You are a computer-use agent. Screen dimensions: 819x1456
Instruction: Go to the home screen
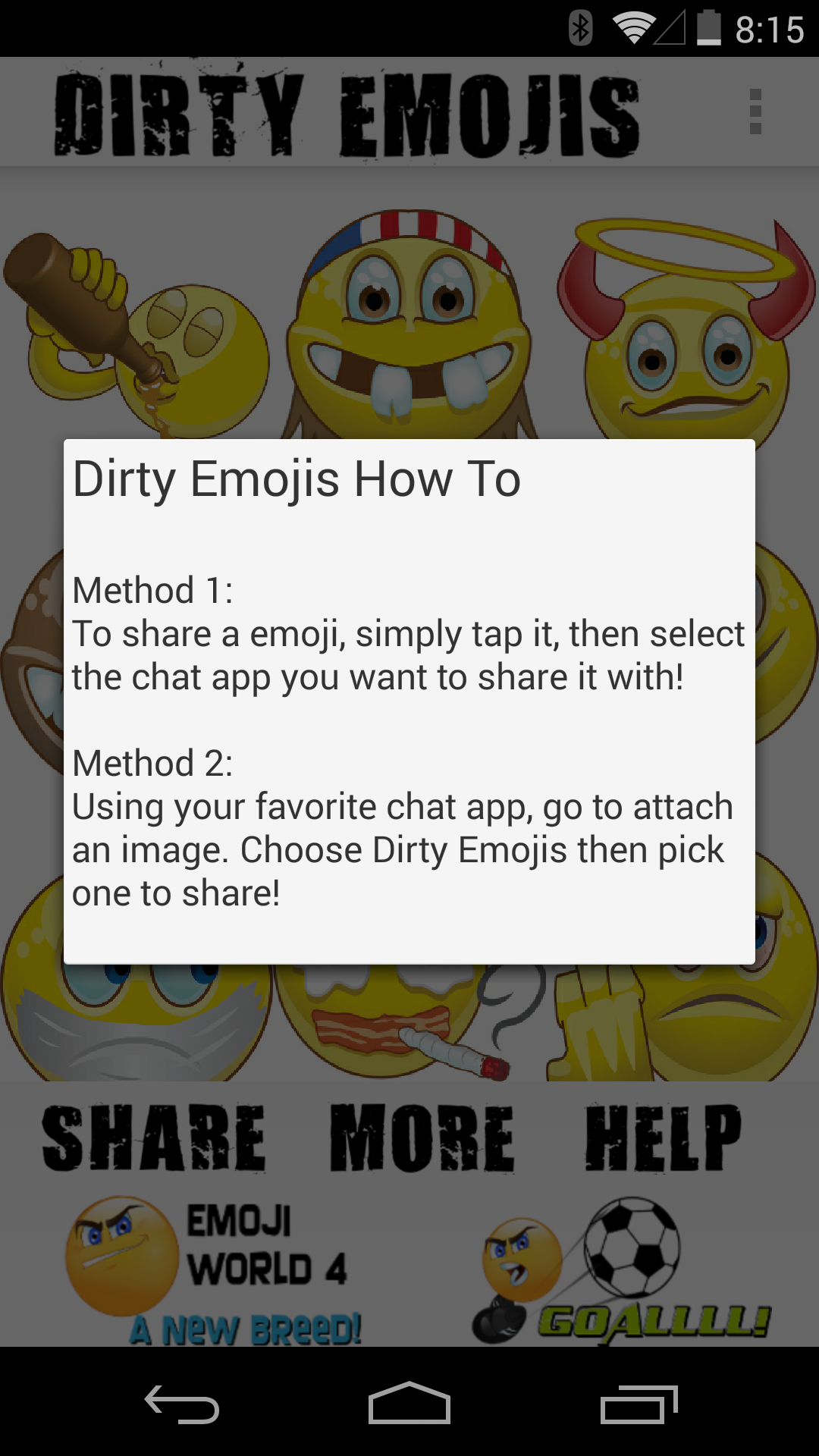(409, 1404)
